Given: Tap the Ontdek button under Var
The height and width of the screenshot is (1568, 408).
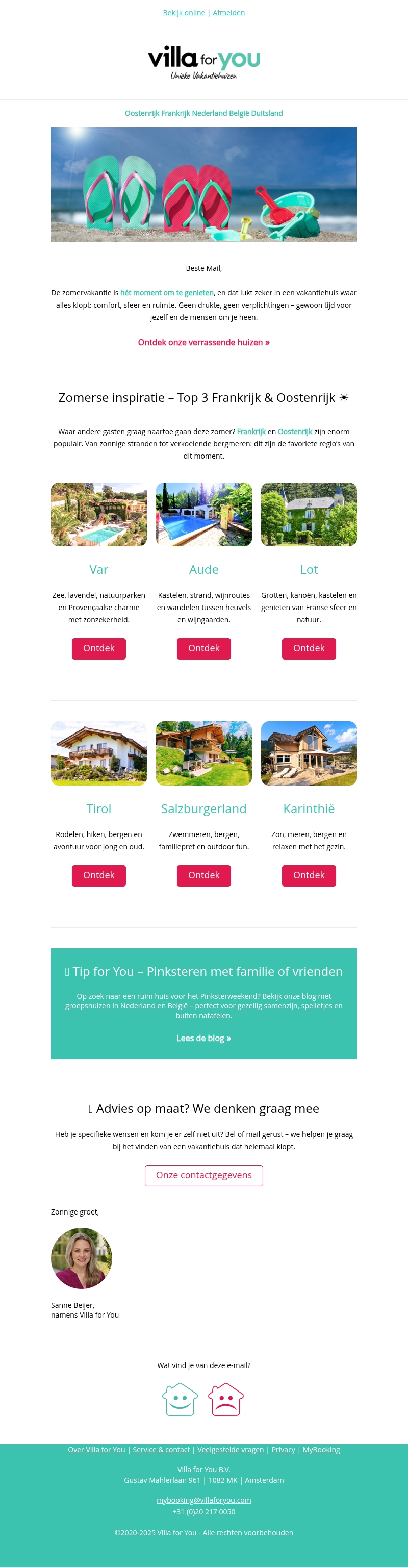Looking at the screenshot, I should pyautogui.click(x=98, y=648).
